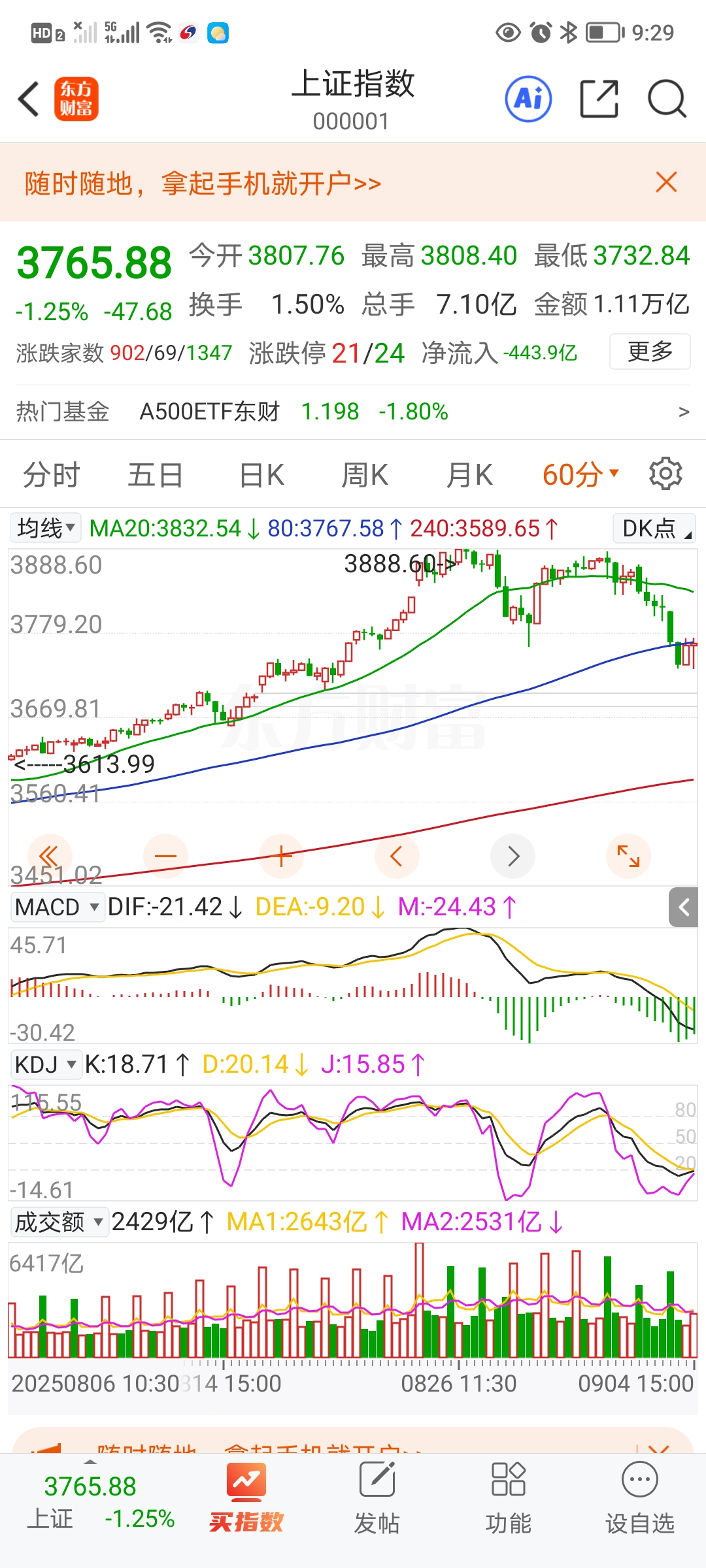Go back using the top-left arrow
The width and height of the screenshot is (706, 1568).
click(29, 99)
